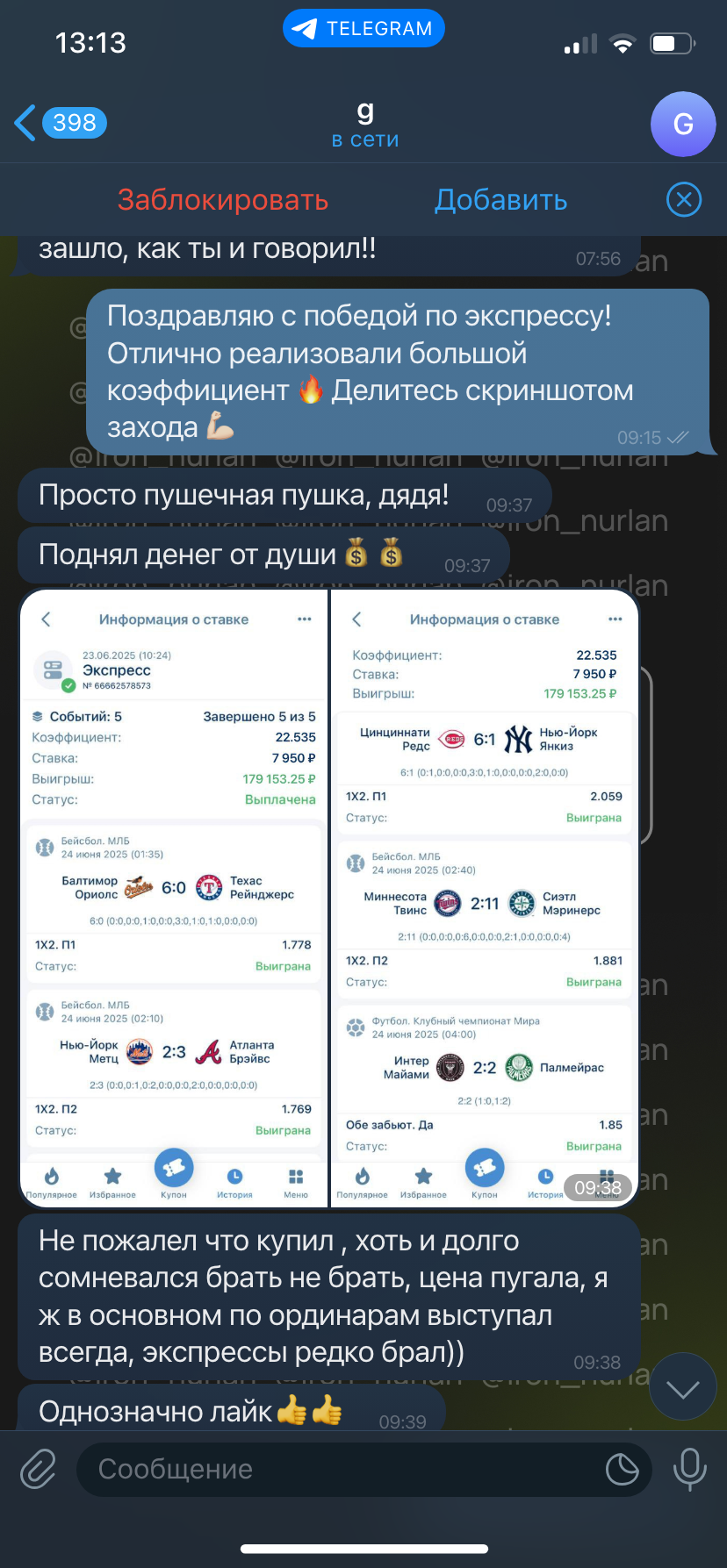This screenshot has width=727, height=1568.
Task: Open the left bet screenshot image
Action: (174, 898)
